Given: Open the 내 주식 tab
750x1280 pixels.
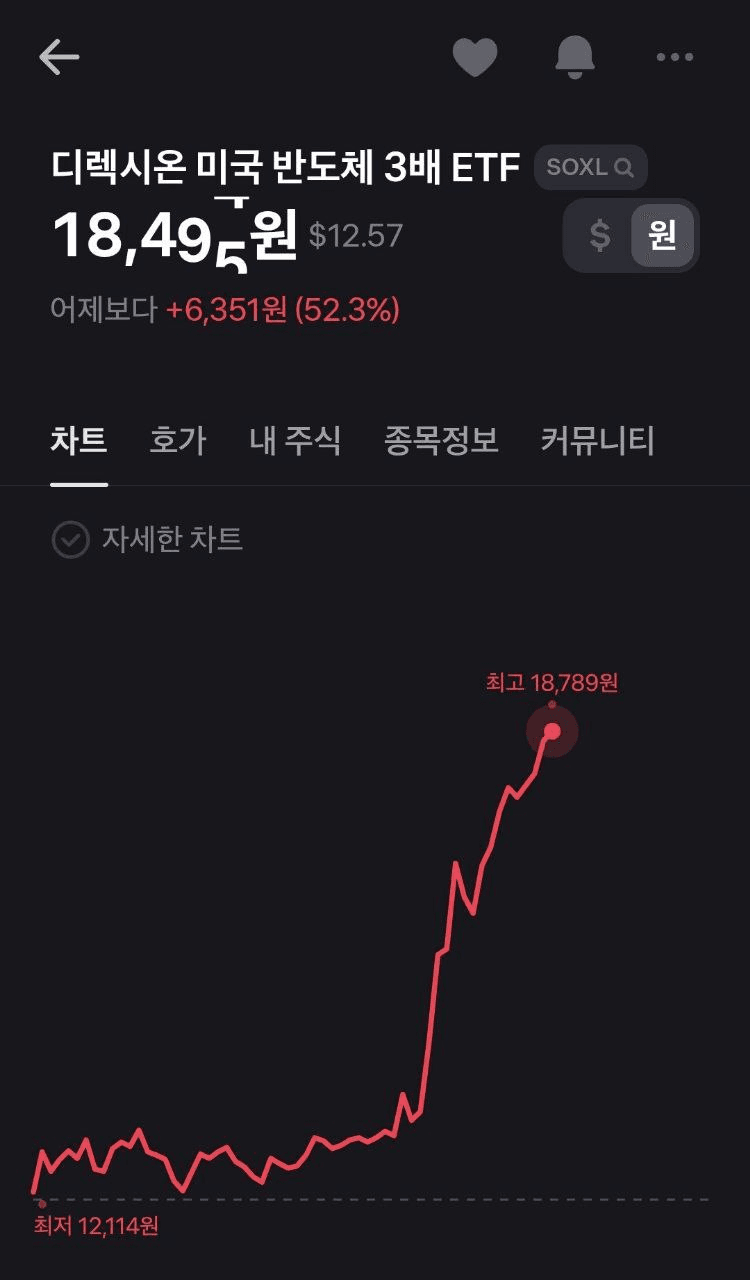Looking at the screenshot, I should pyautogui.click(x=295, y=440).
